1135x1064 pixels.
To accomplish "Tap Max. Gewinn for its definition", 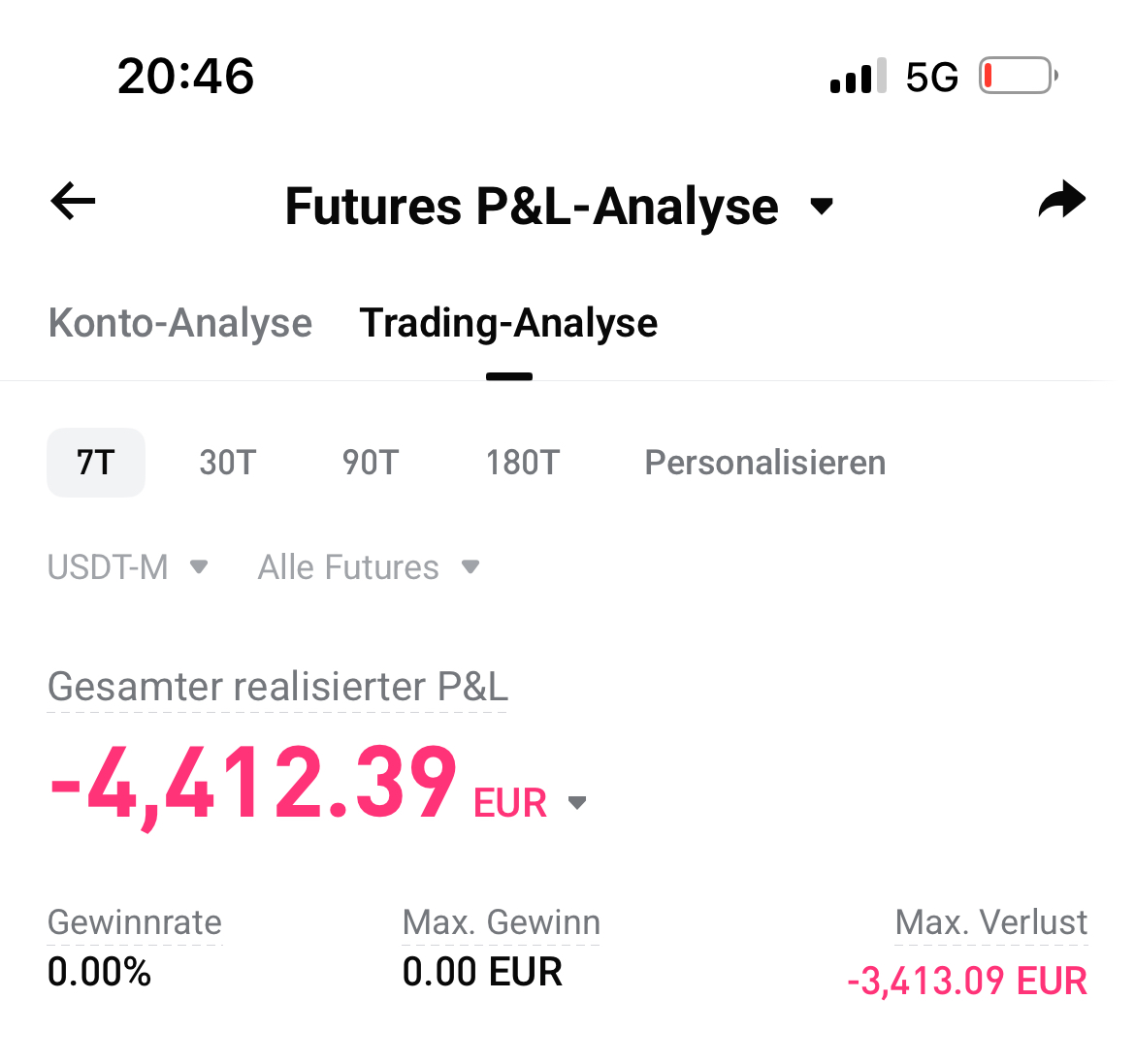I will click(501, 922).
